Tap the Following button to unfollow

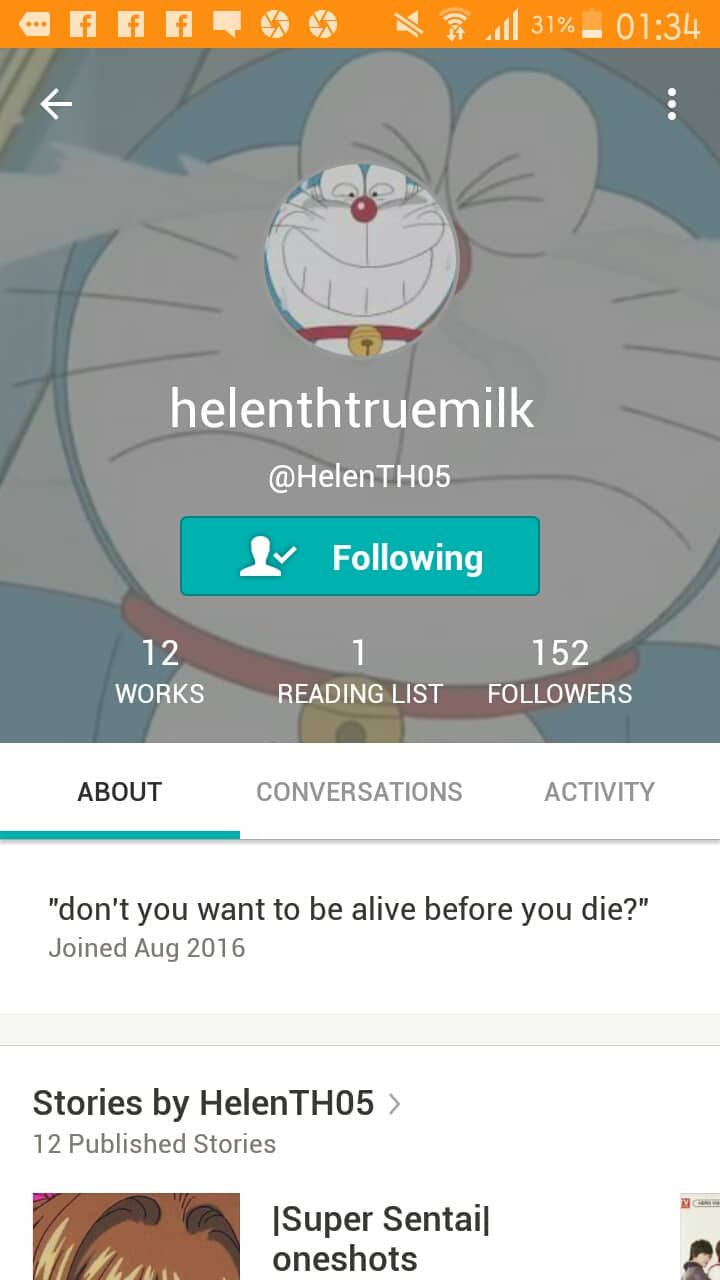(360, 556)
